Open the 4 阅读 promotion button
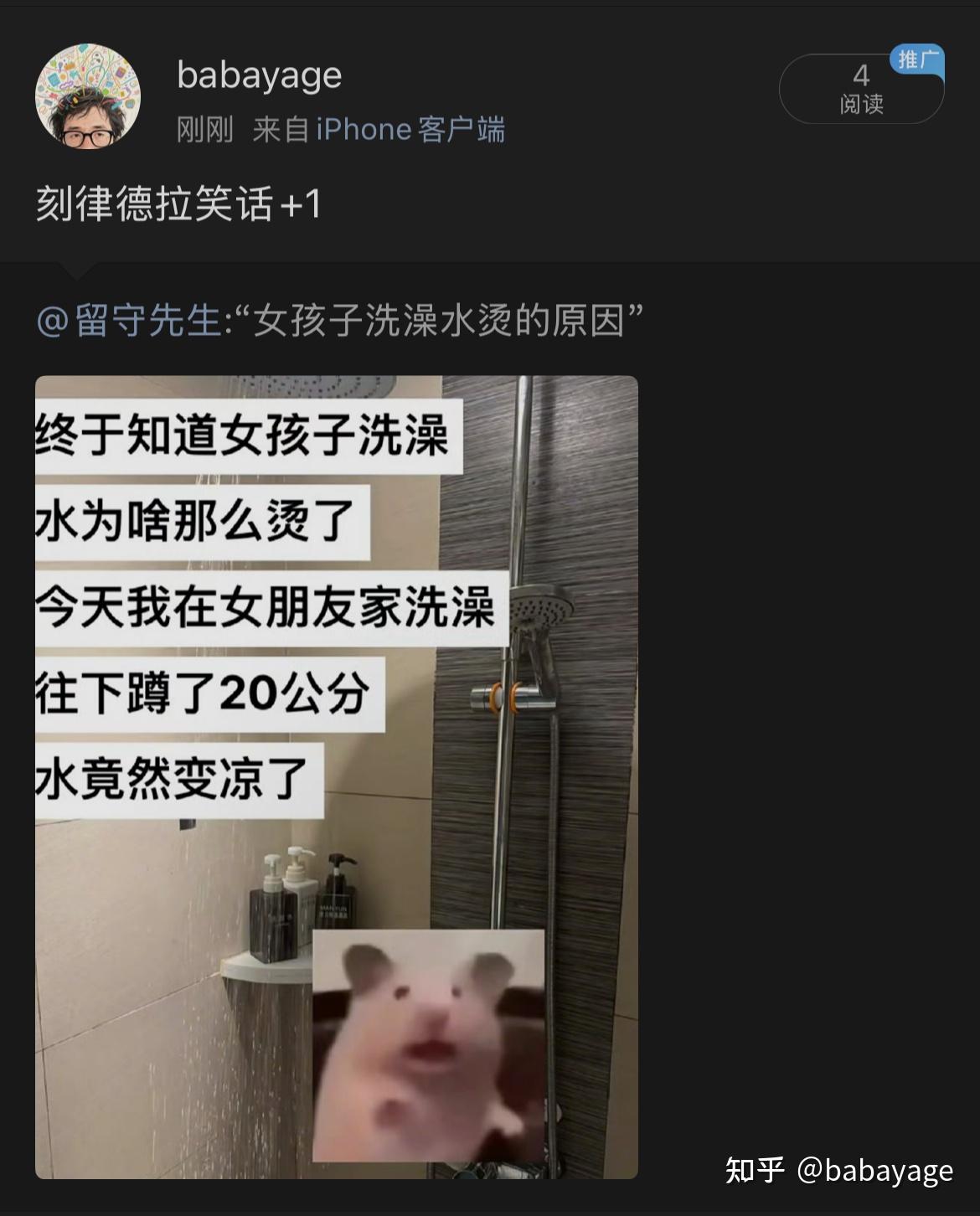 (x=861, y=89)
